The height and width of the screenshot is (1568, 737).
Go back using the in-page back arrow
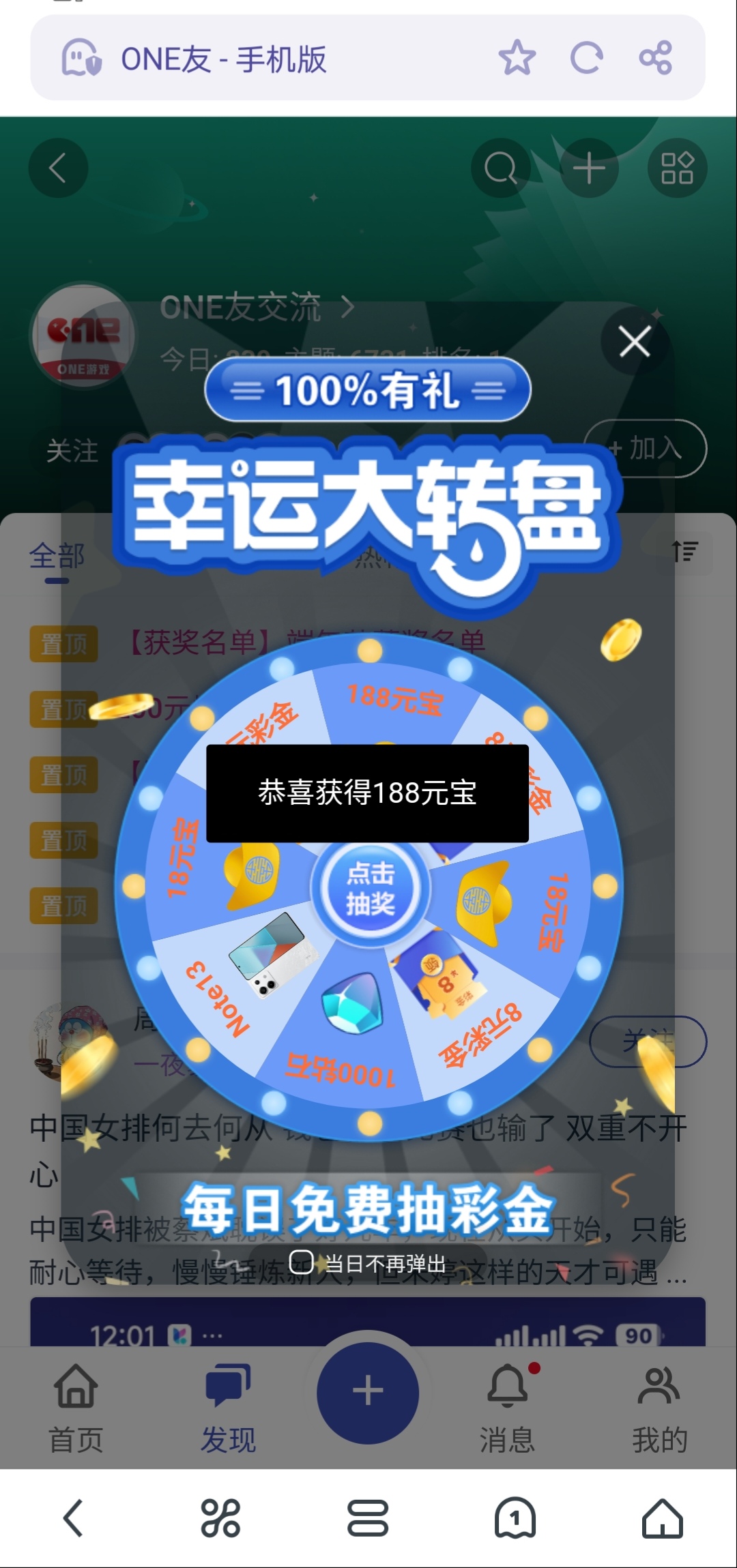58,168
